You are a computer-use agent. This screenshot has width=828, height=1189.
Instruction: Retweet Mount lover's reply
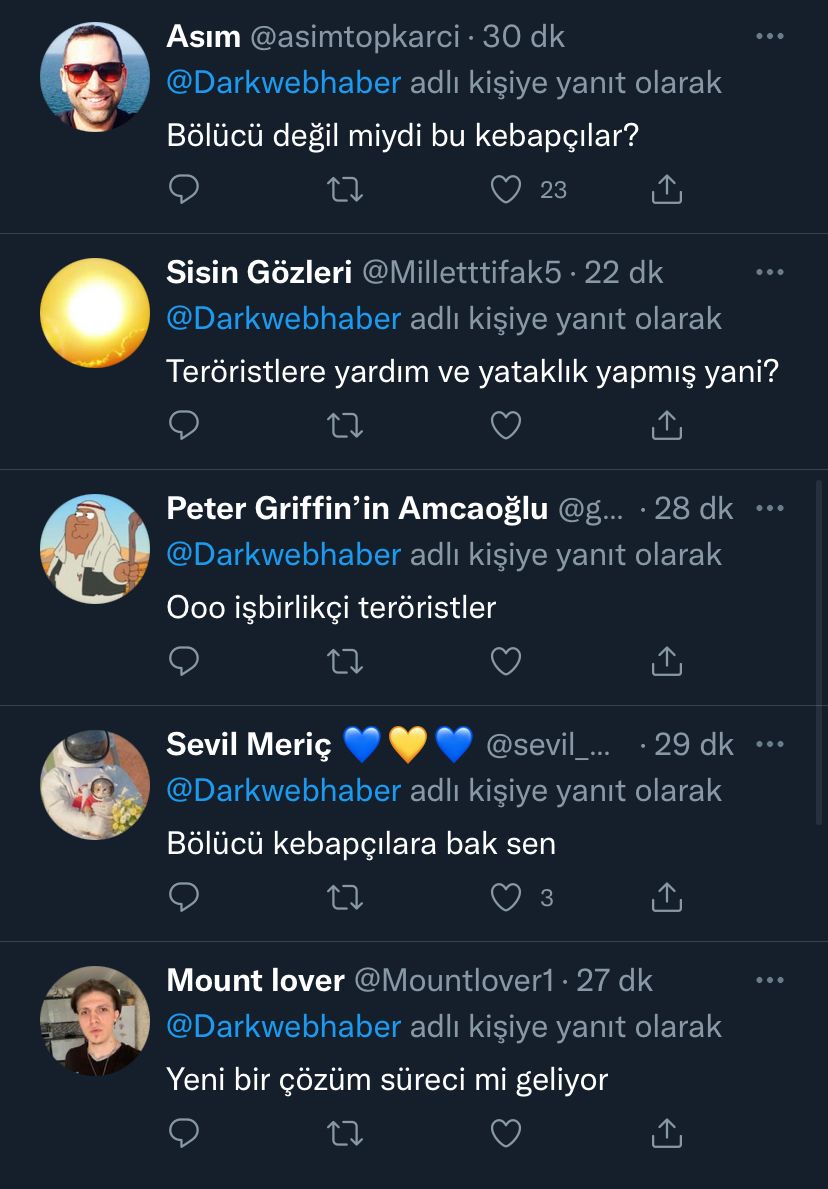(346, 1133)
